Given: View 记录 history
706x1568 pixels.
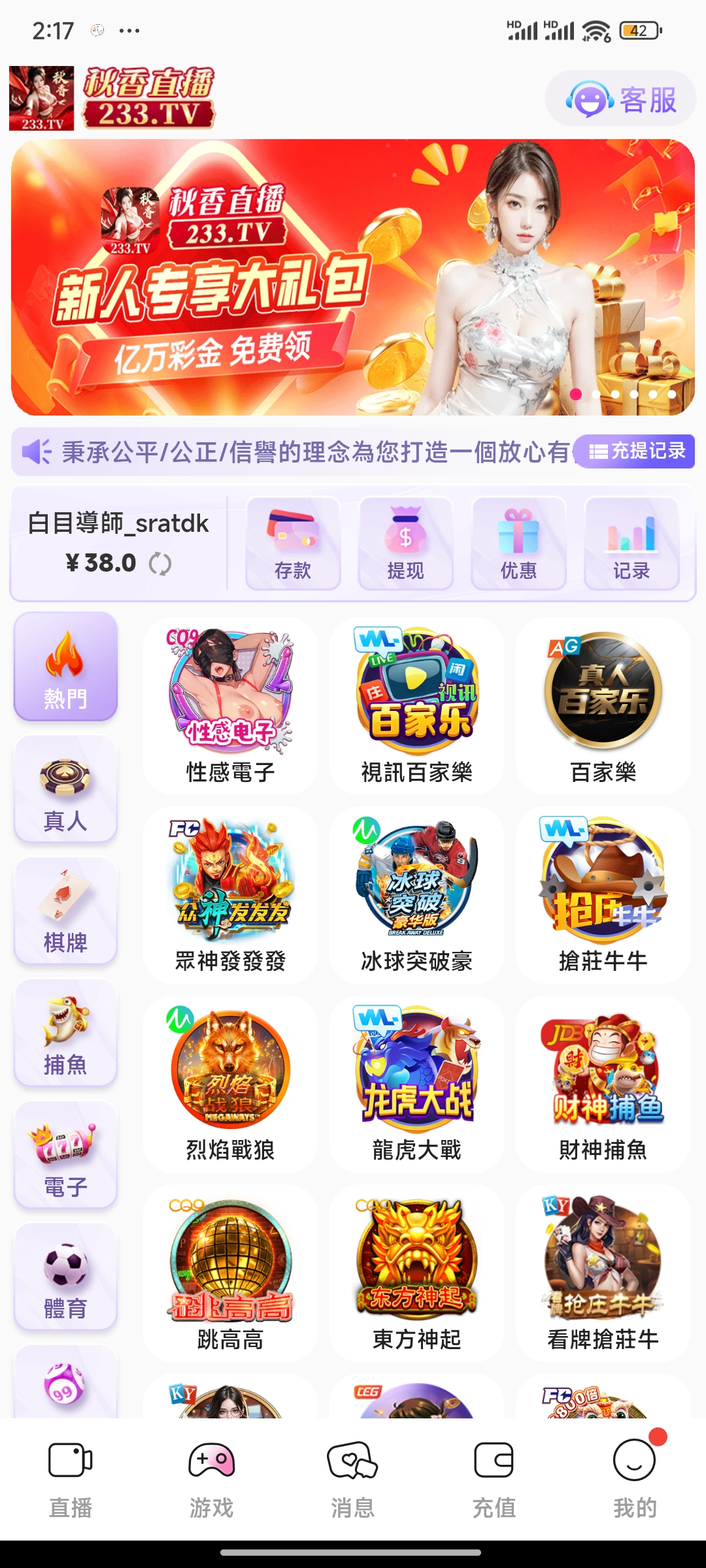Looking at the screenshot, I should point(631,544).
